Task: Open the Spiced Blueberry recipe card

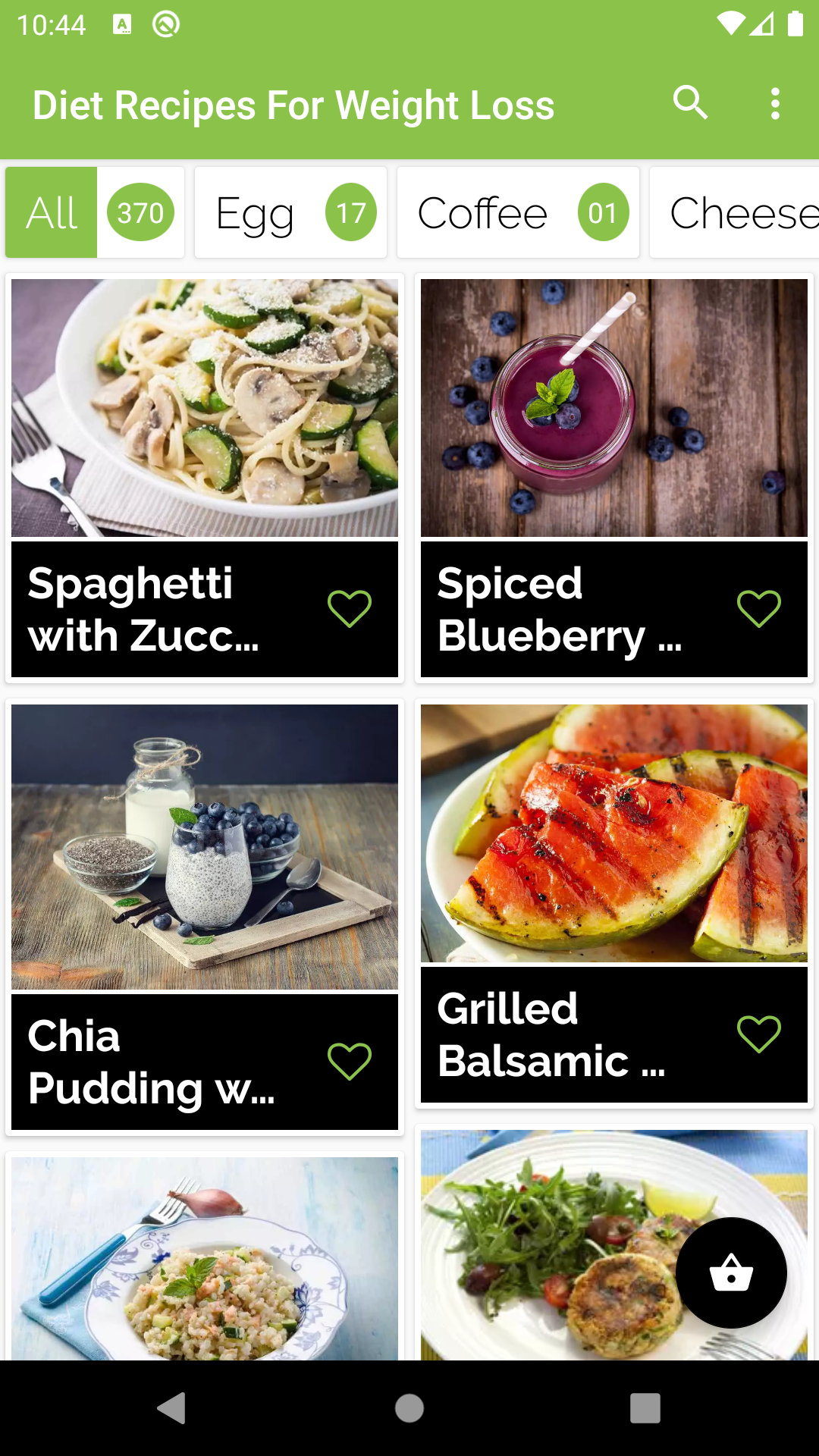Action: tap(614, 408)
